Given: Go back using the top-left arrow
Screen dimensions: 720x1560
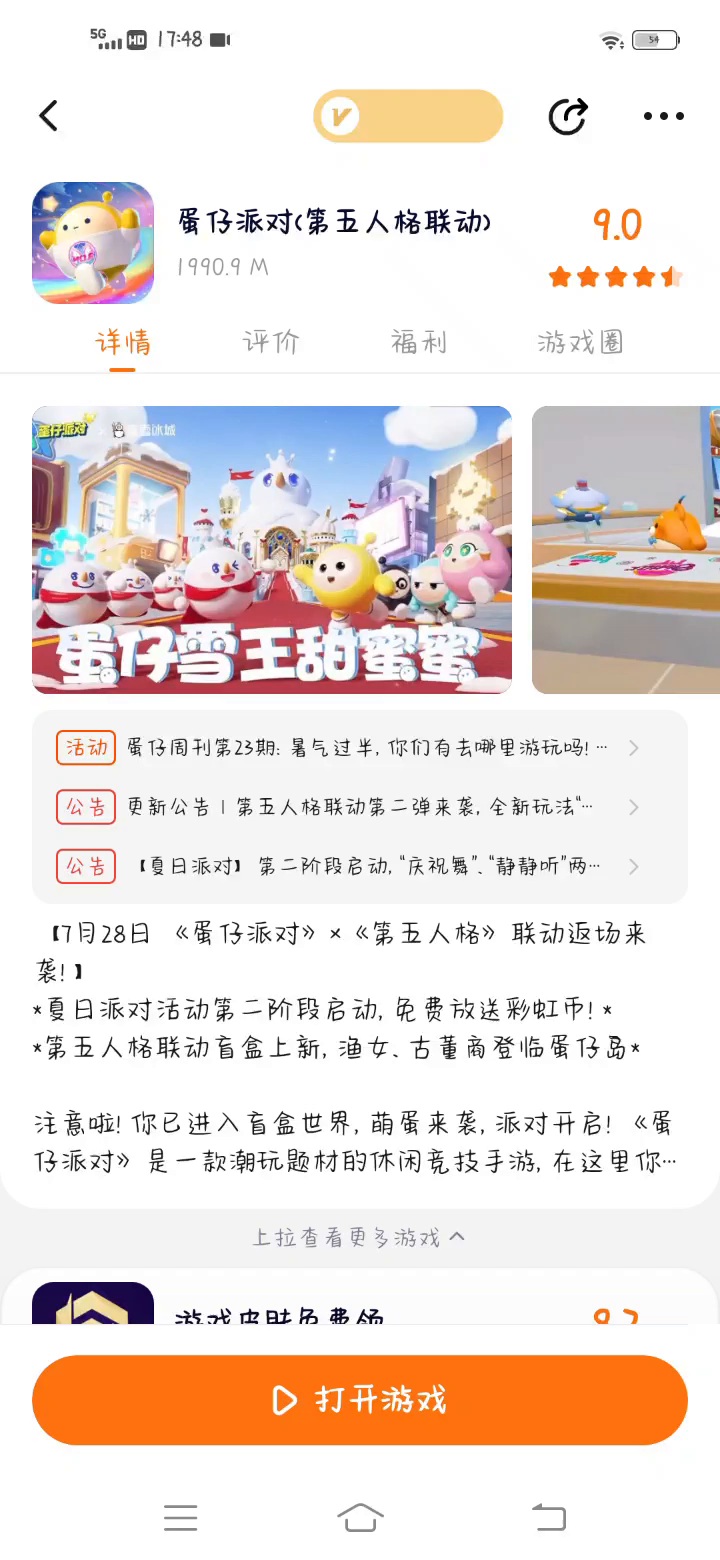Looking at the screenshot, I should point(48,116).
